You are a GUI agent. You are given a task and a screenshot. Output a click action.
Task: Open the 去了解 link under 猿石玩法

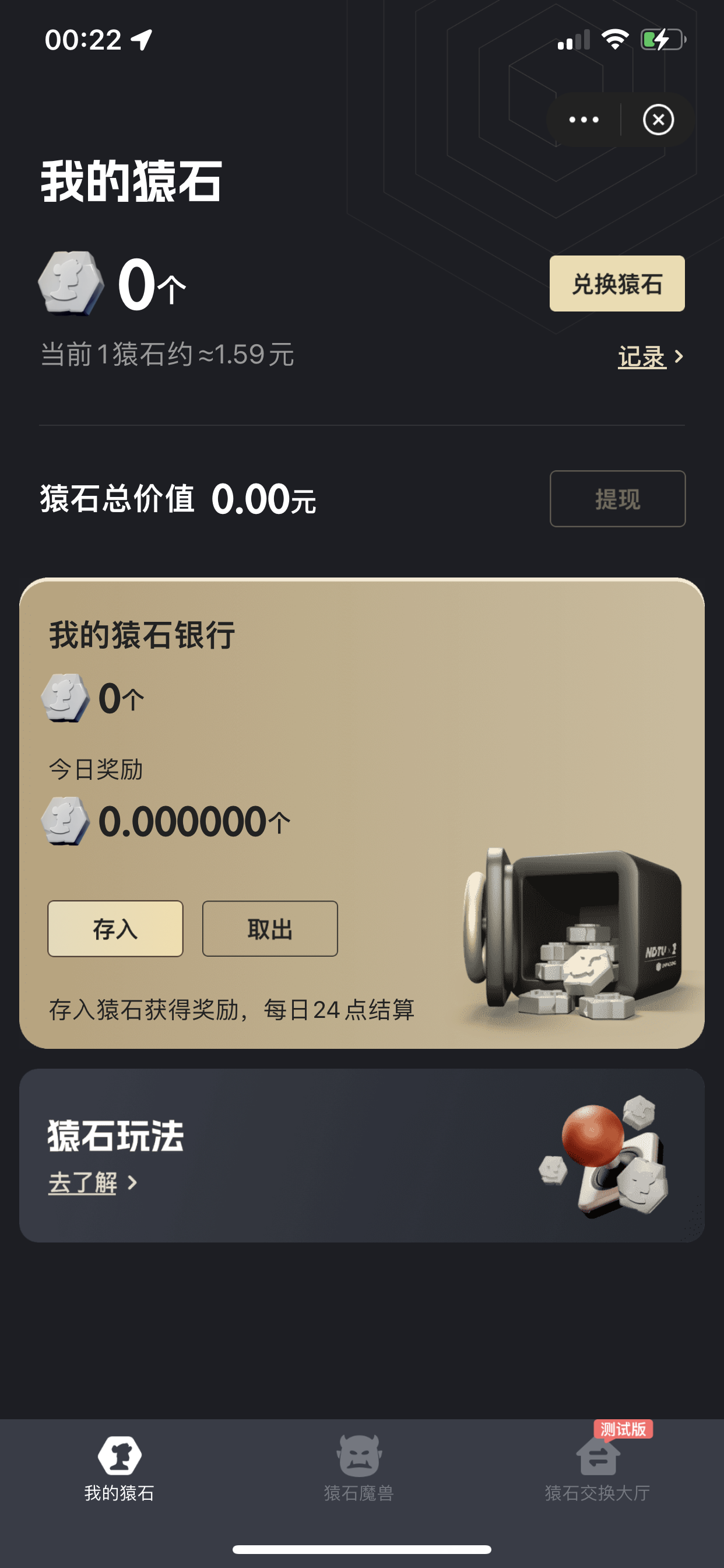tap(93, 1182)
